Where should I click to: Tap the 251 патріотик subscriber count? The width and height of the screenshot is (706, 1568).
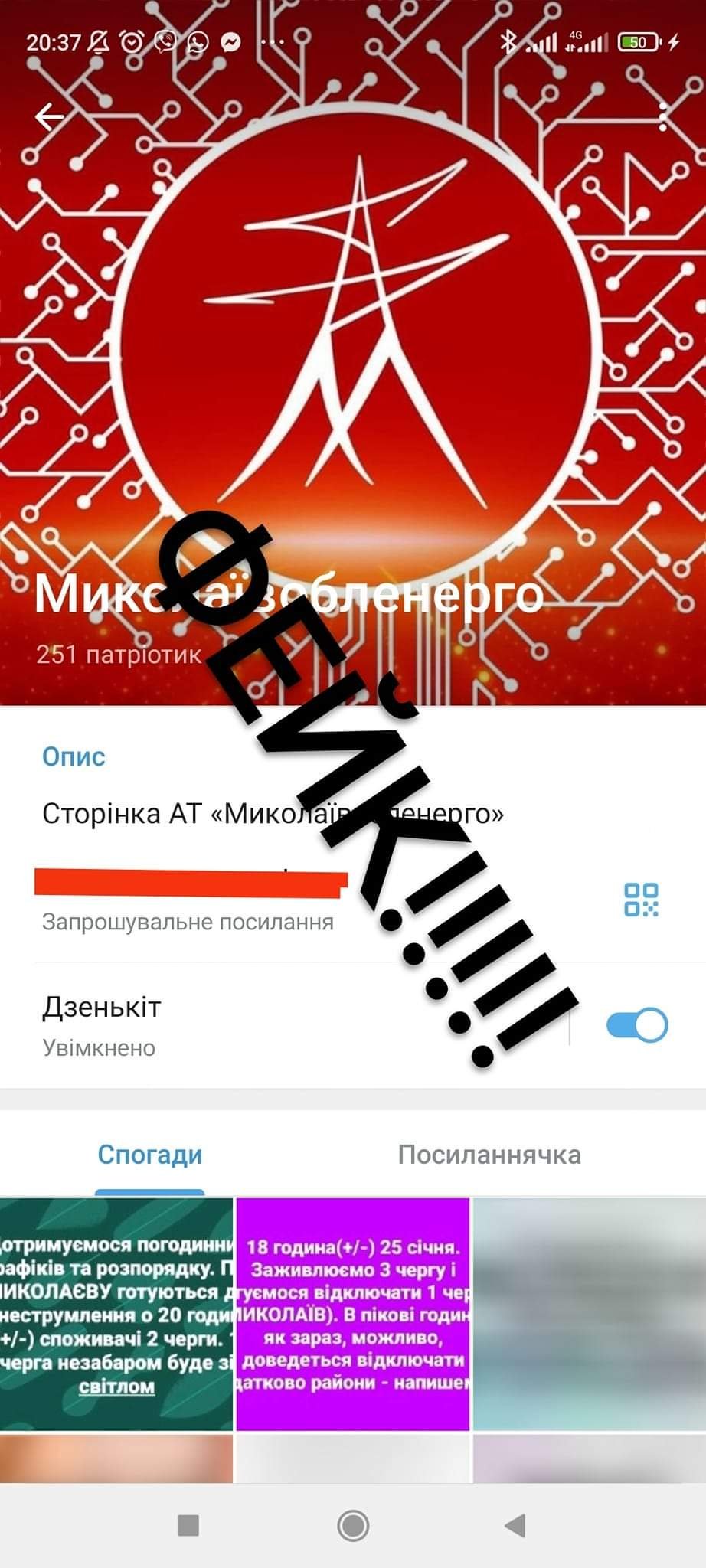(x=119, y=655)
